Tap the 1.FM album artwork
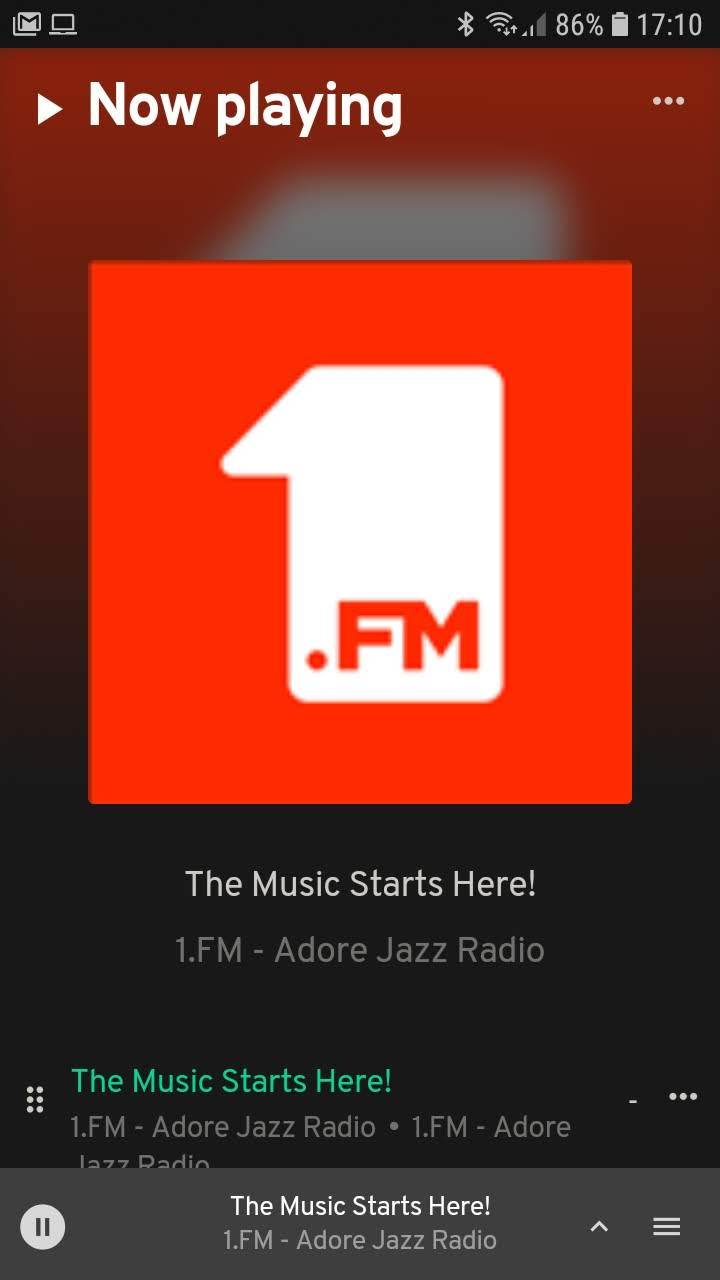The height and width of the screenshot is (1280, 720). 360,532
